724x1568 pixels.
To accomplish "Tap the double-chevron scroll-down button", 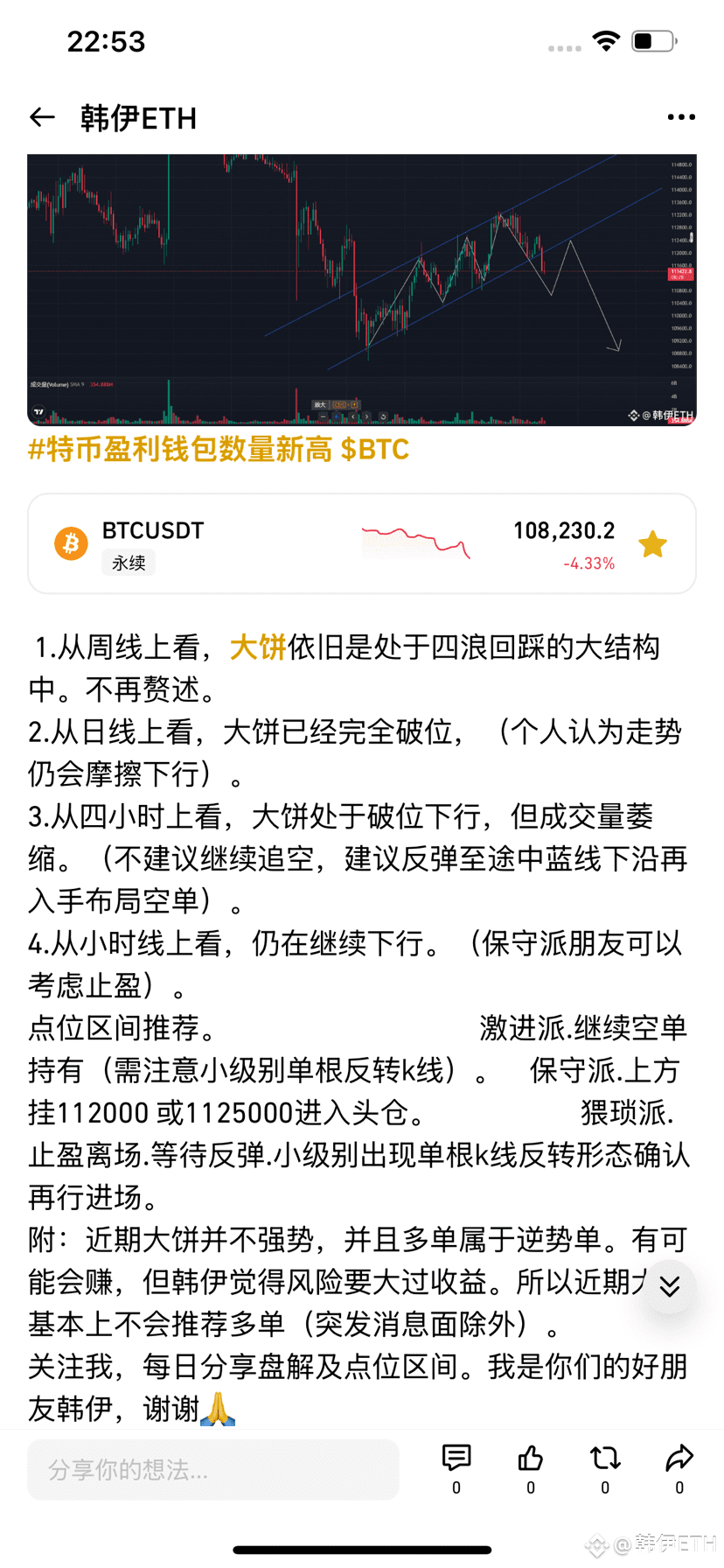I will point(670,1286).
